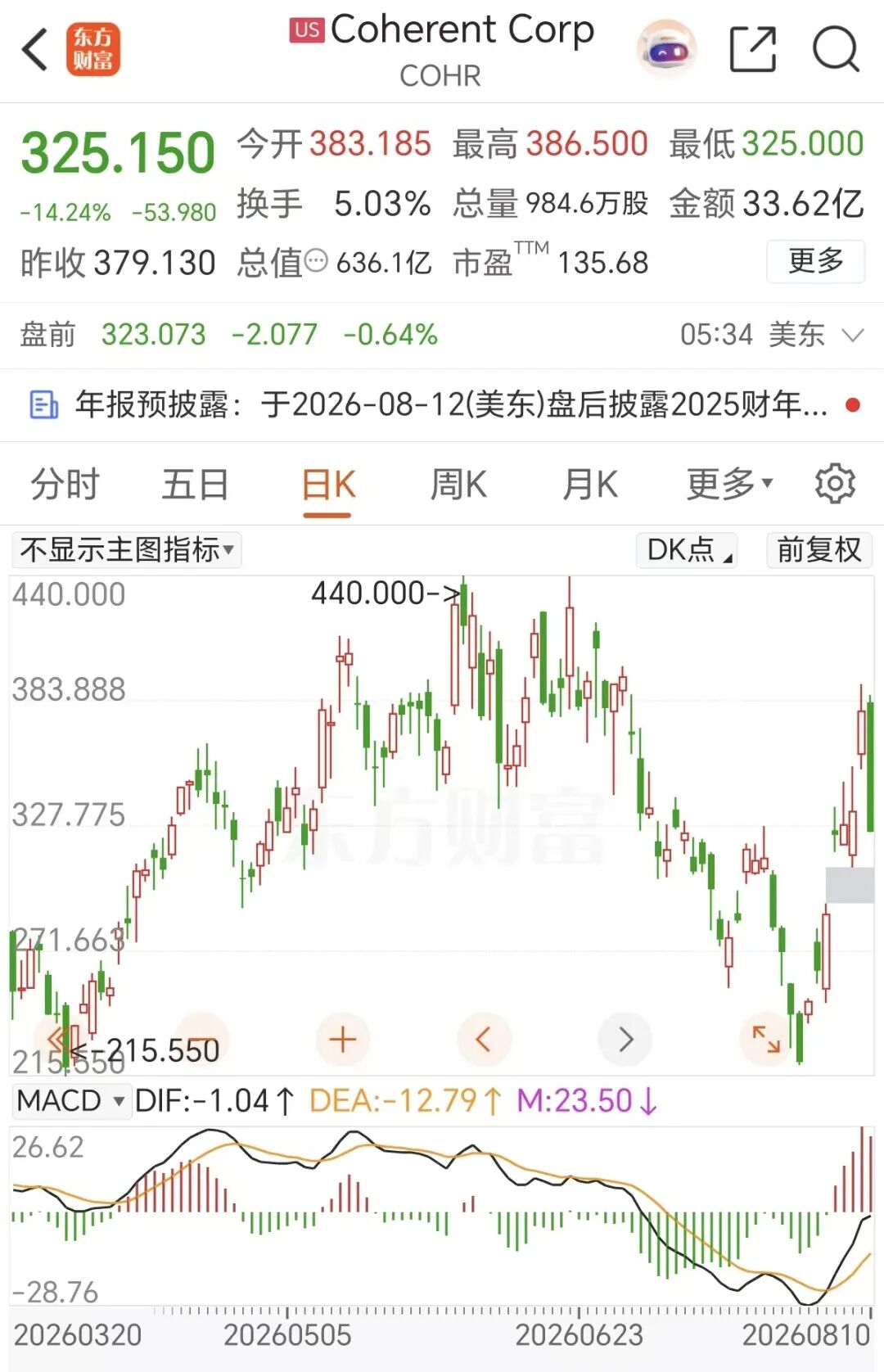Screen dimensions: 884x1372
Task: Change the 前复权 adjustment setting
Action: click(x=819, y=549)
